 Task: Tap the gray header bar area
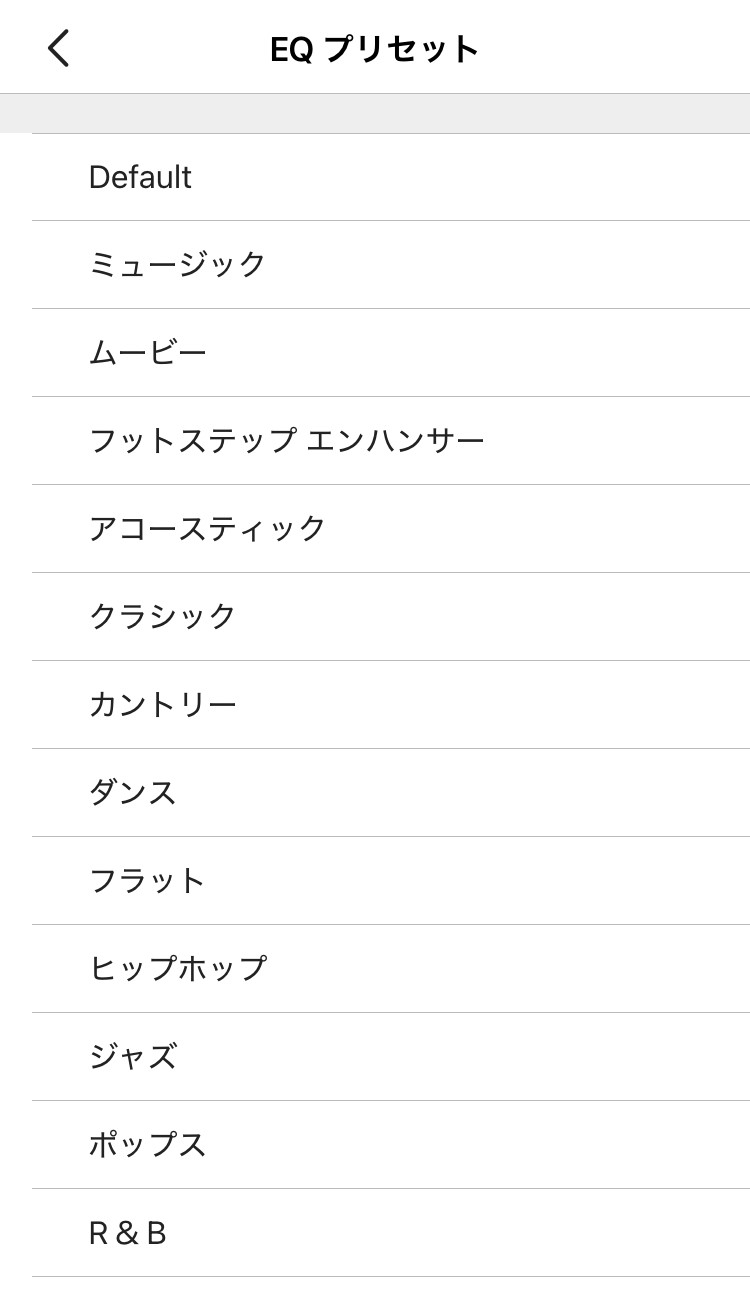[375, 112]
